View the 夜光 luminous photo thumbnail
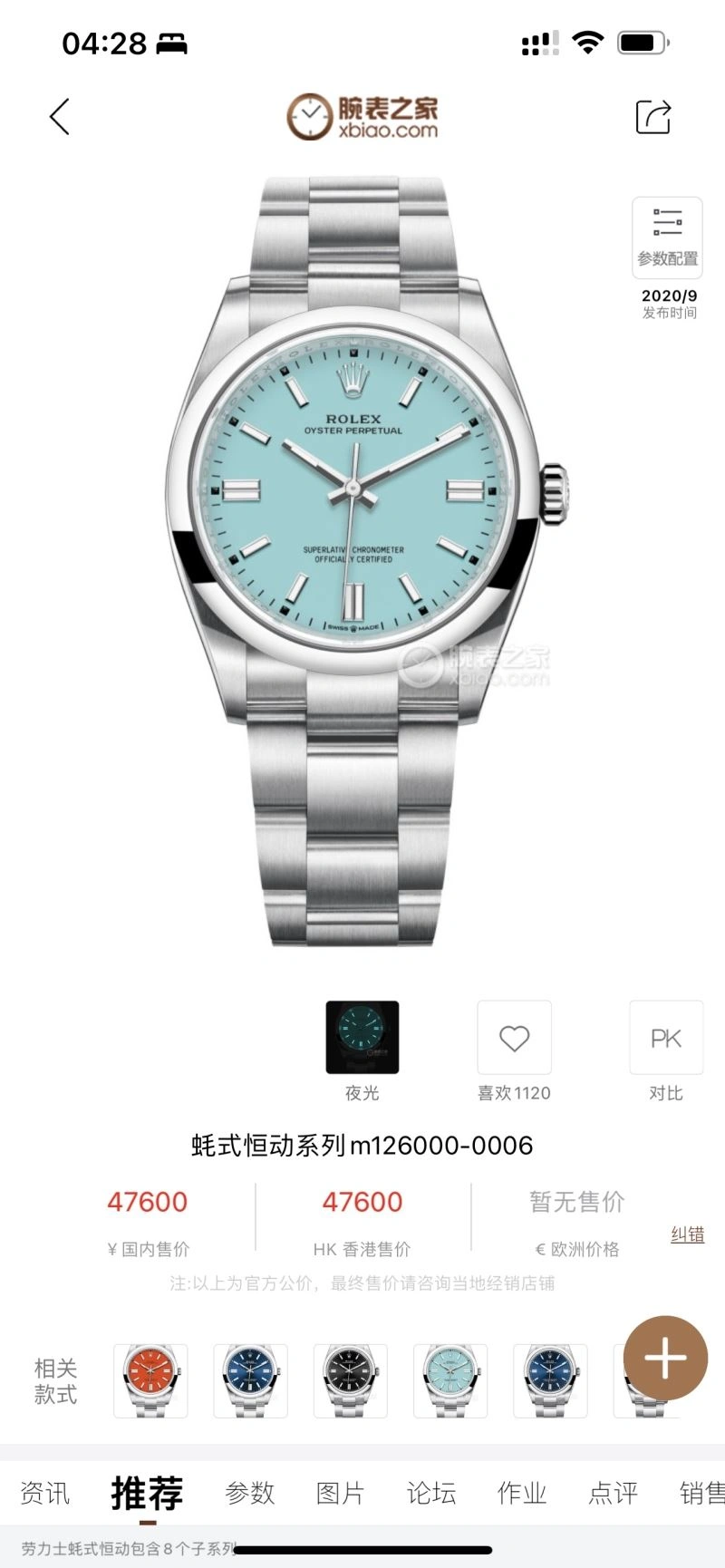Image resolution: width=725 pixels, height=1568 pixels. pyautogui.click(x=362, y=1038)
